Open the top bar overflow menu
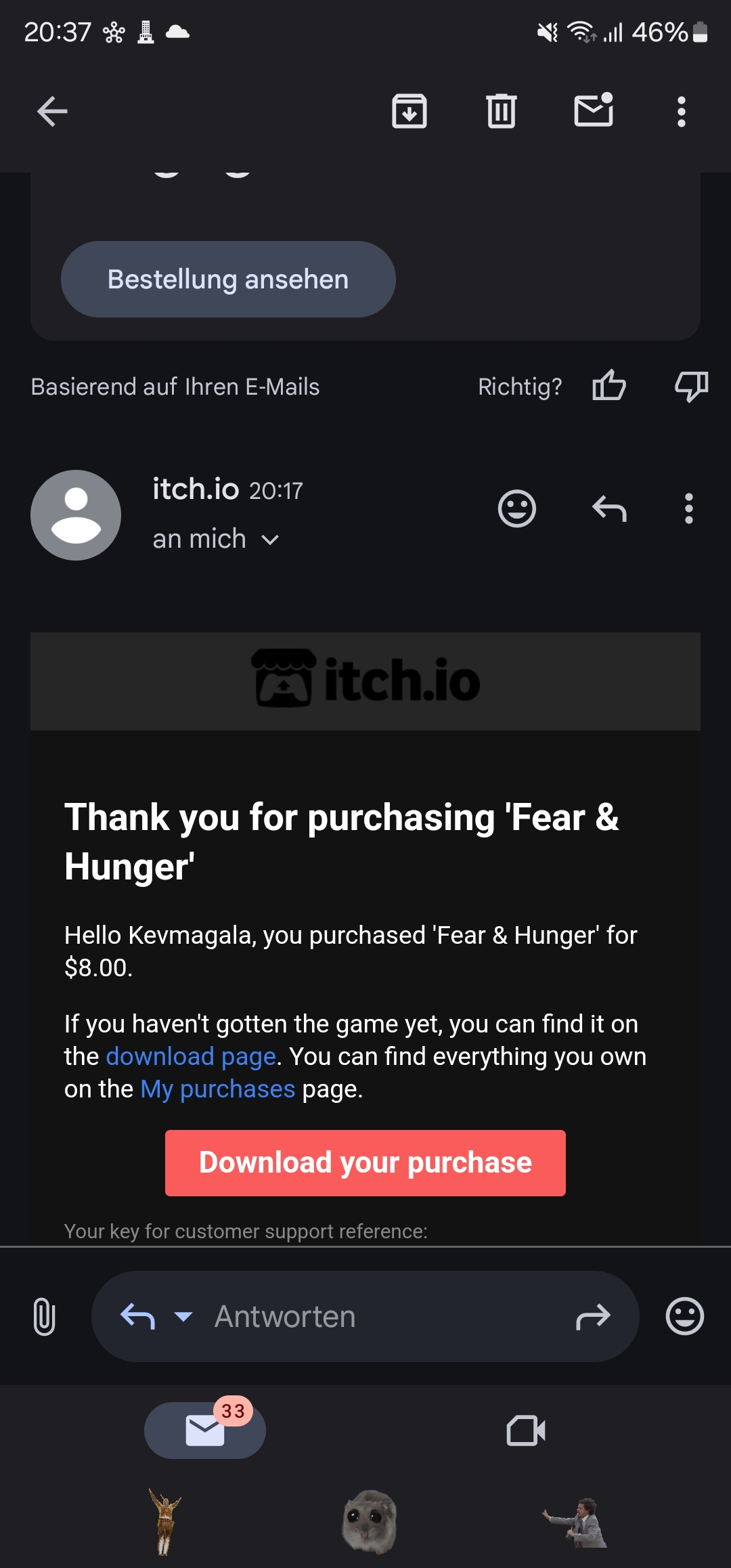This screenshot has width=731, height=1568. [682, 112]
